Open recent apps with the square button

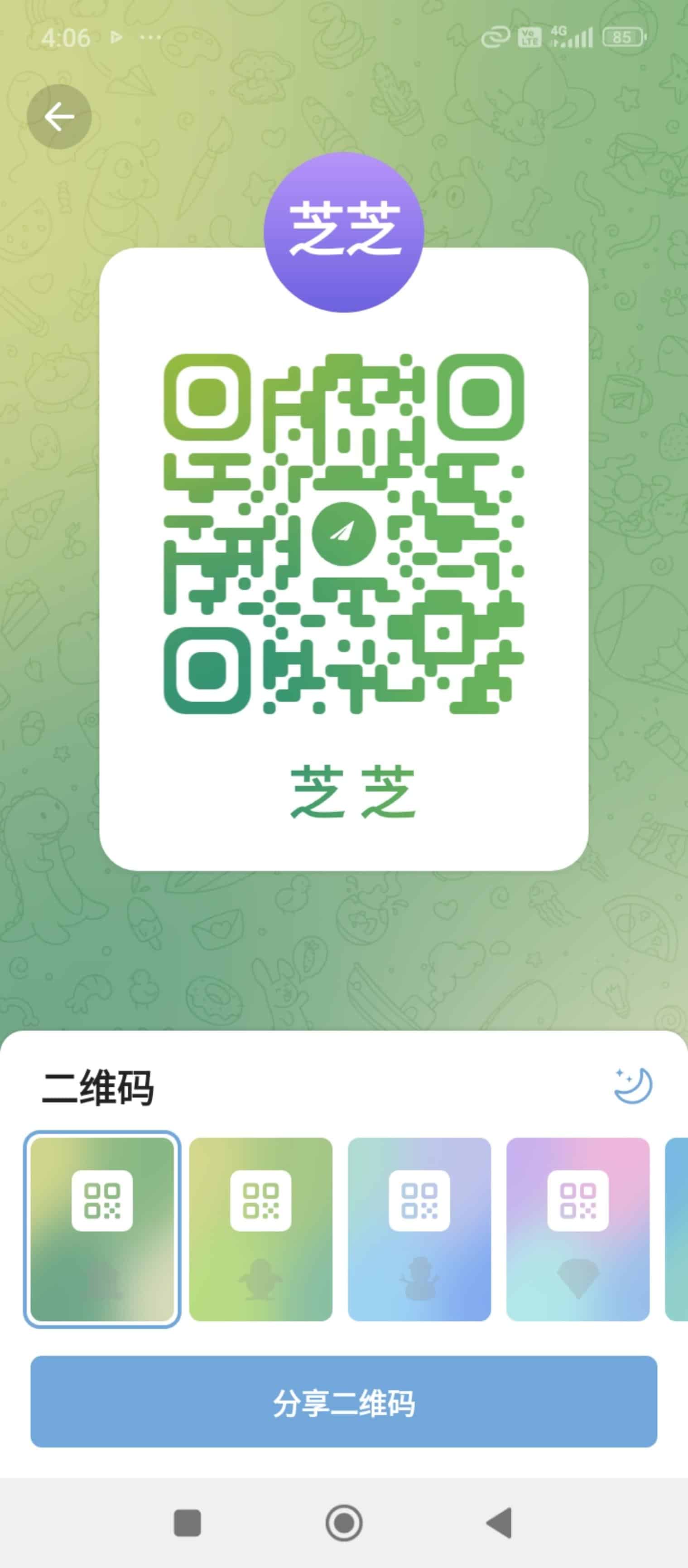pos(188,1523)
